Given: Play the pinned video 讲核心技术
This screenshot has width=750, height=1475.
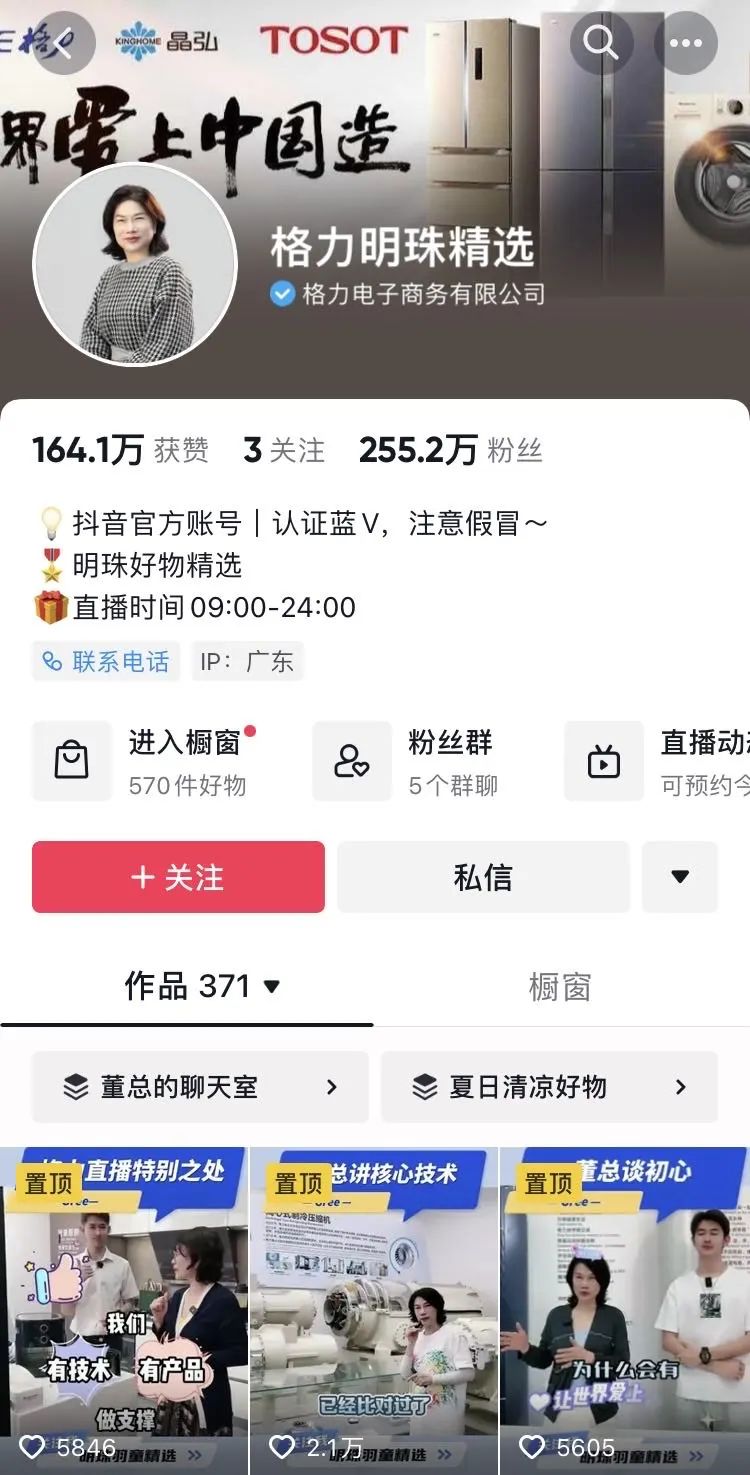Looking at the screenshot, I should 374,1310.
